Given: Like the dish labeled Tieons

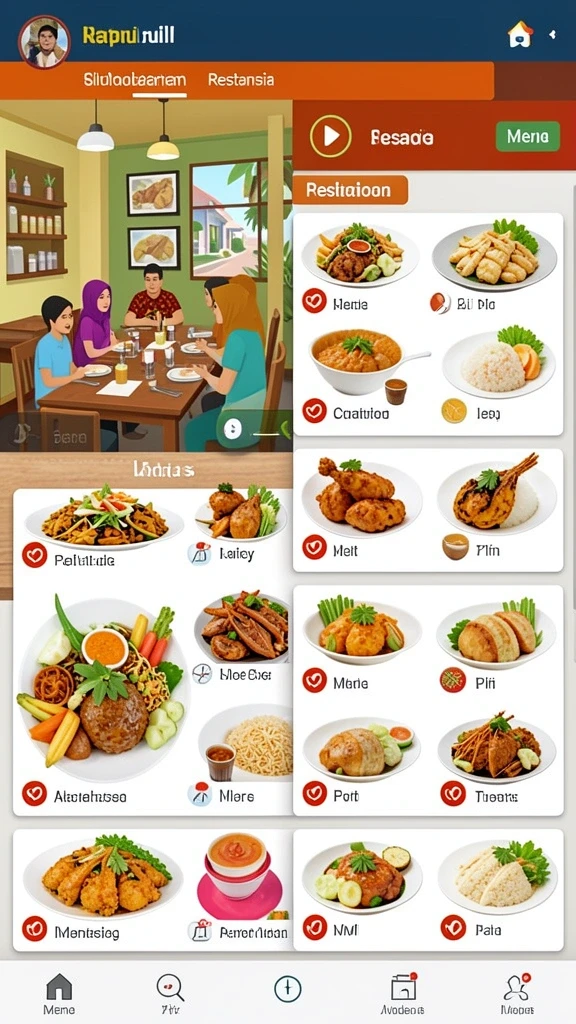Looking at the screenshot, I should pos(453,794).
